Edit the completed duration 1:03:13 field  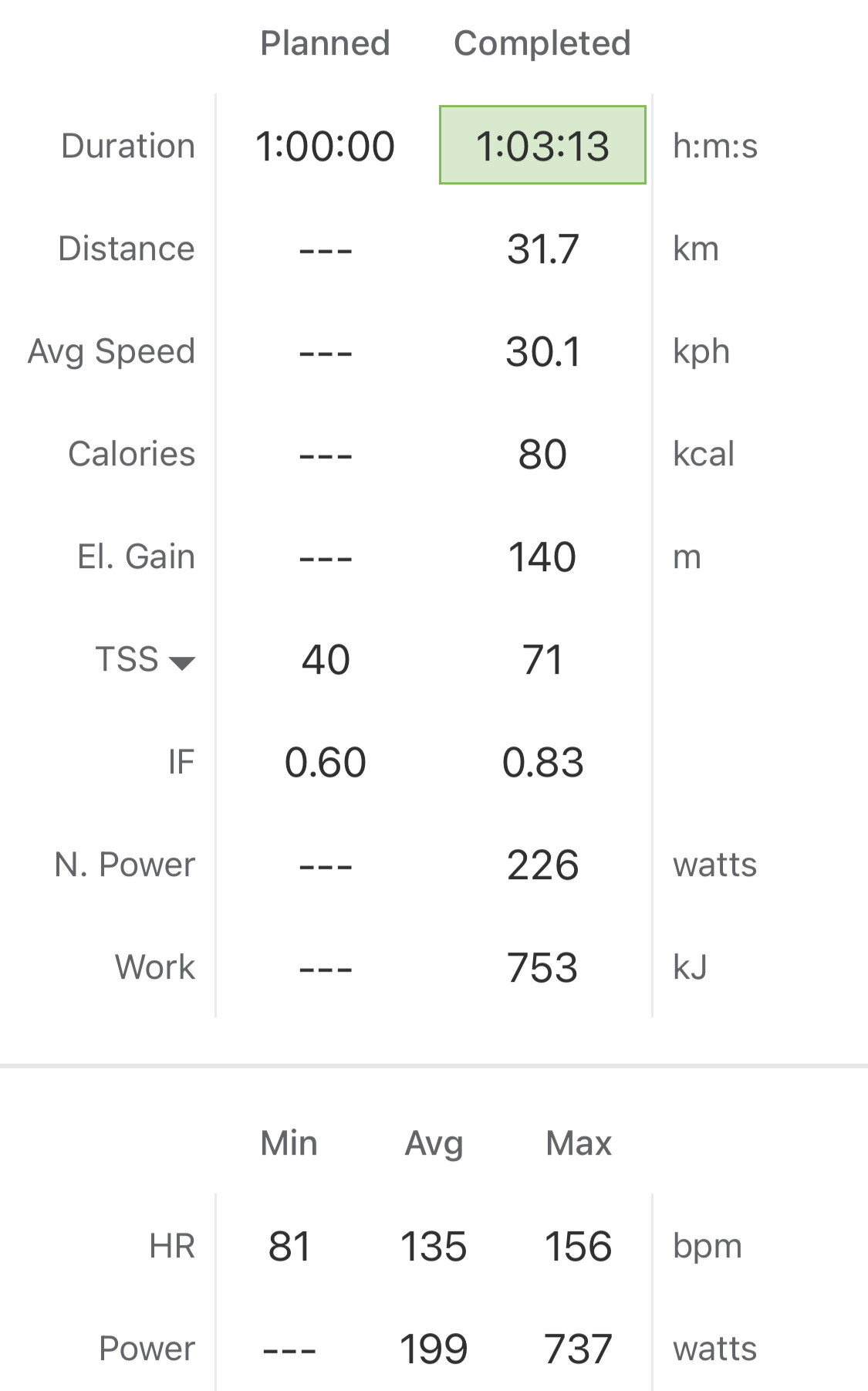(x=542, y=145)
